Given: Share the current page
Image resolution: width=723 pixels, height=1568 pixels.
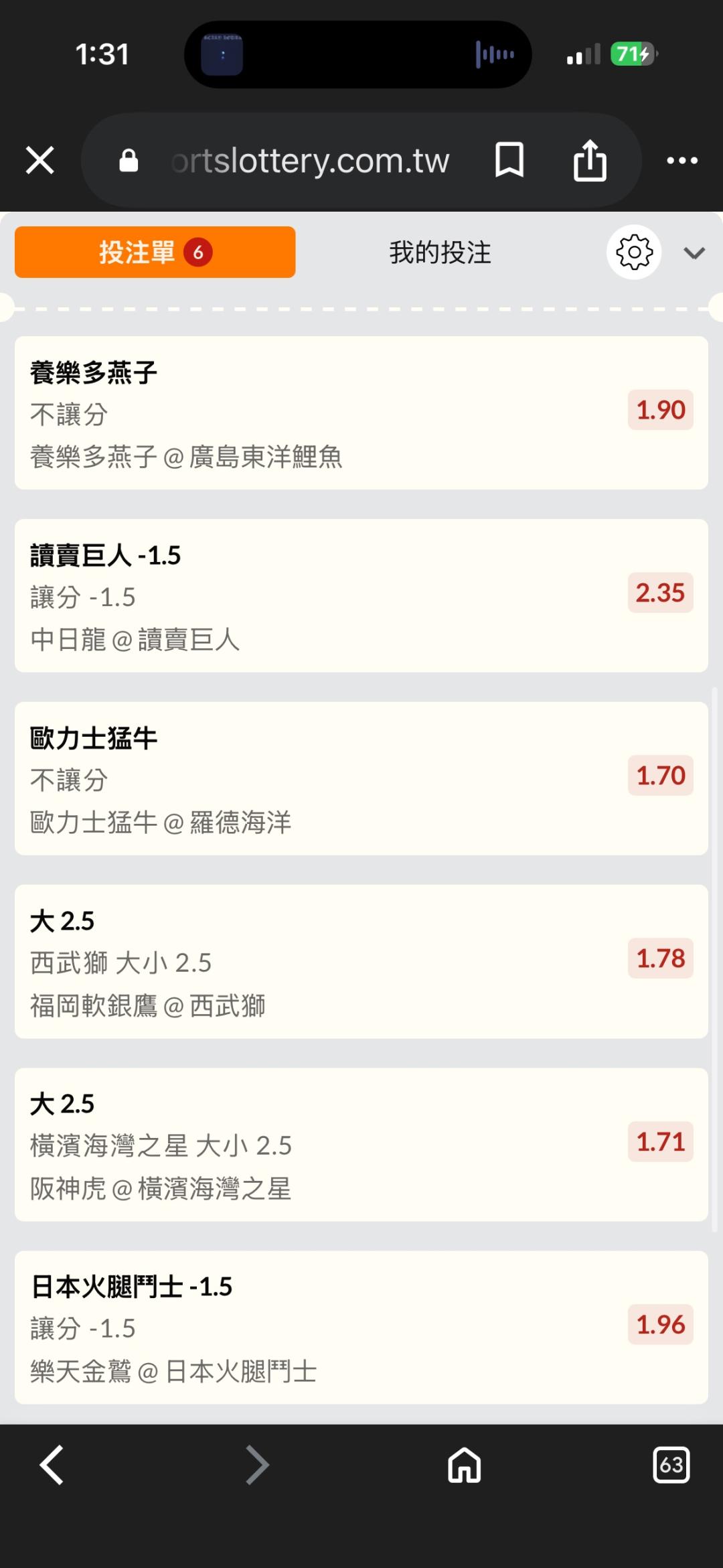Looking at the screenshot, I should coord(590,161).
